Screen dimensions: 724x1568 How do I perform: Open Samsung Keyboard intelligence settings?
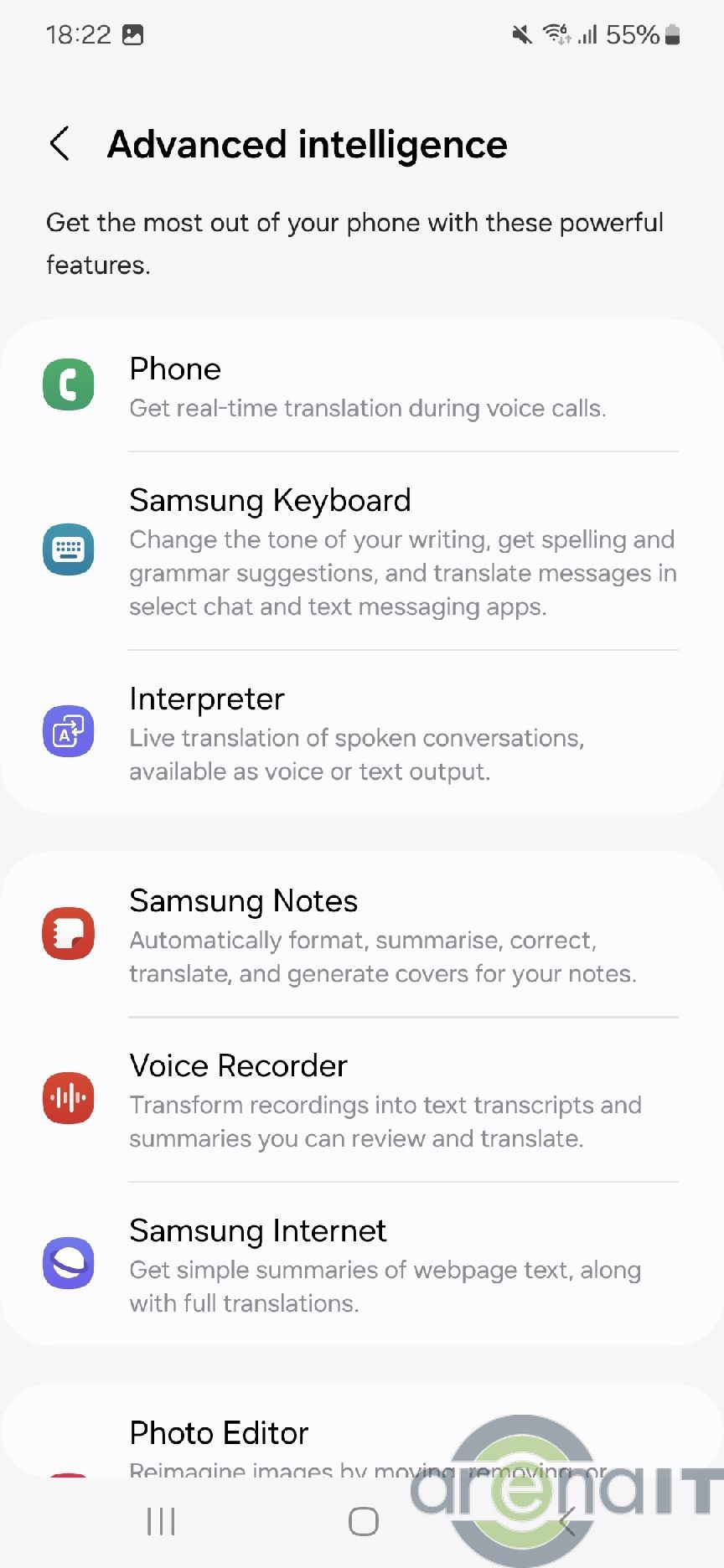362,550
